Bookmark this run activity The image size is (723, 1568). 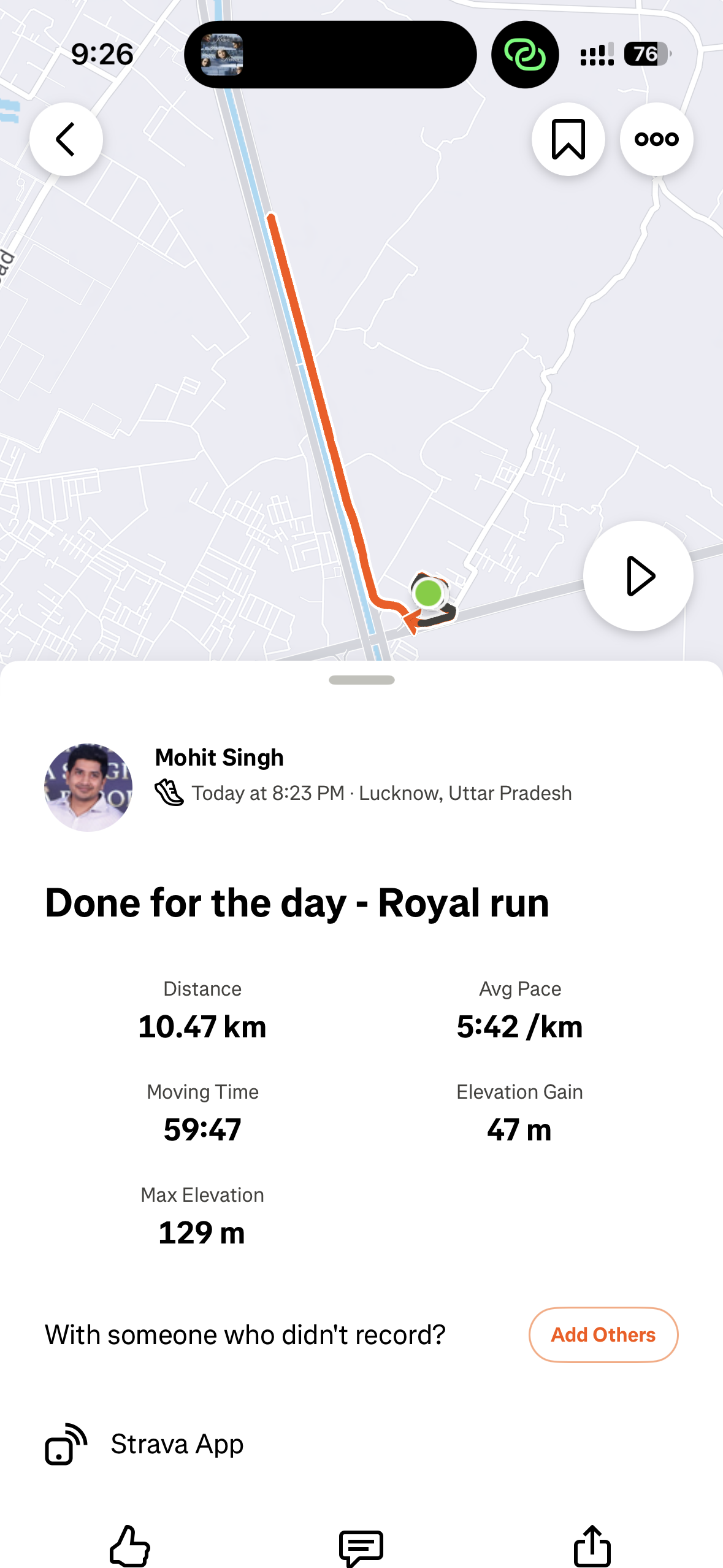(x=568, y=139)
